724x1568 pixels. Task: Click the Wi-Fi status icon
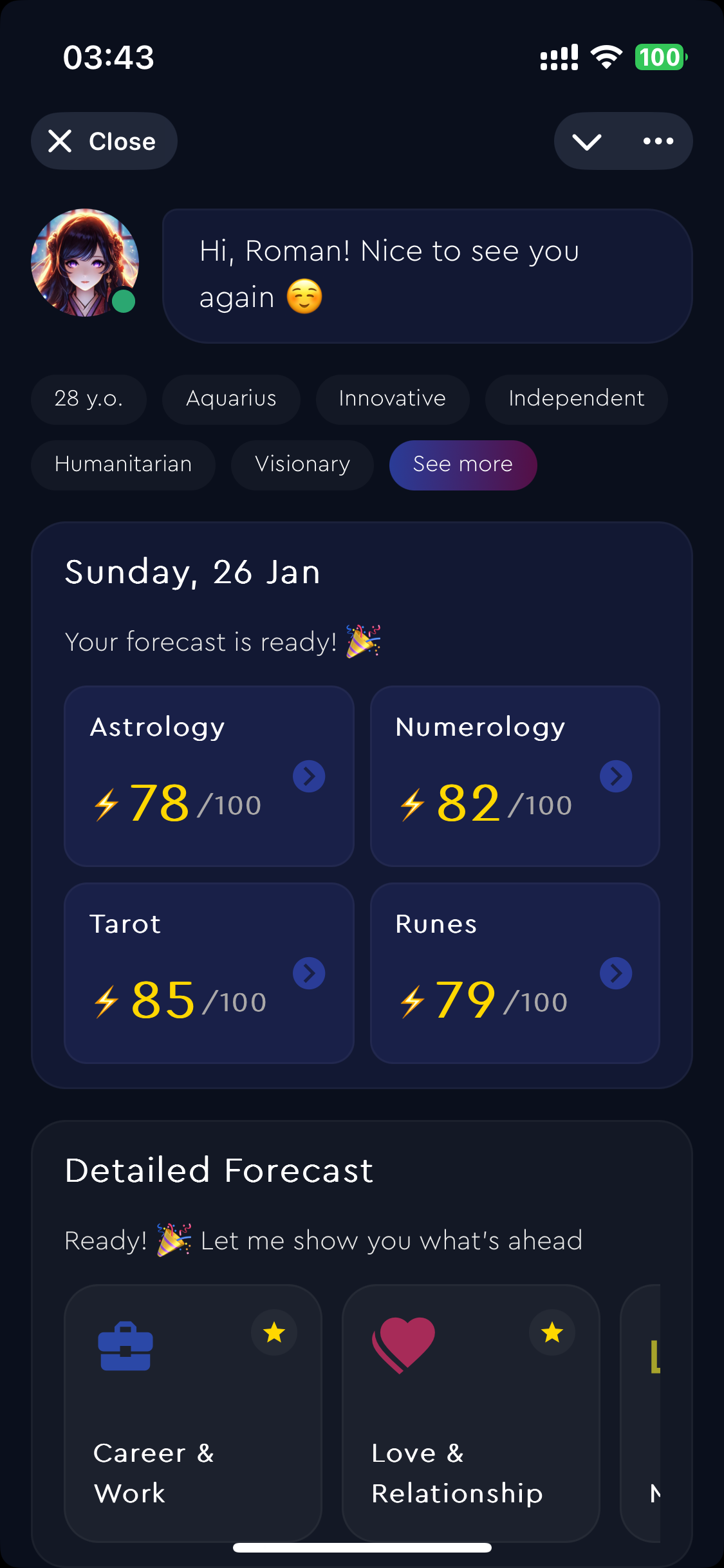tap(606, 57)
